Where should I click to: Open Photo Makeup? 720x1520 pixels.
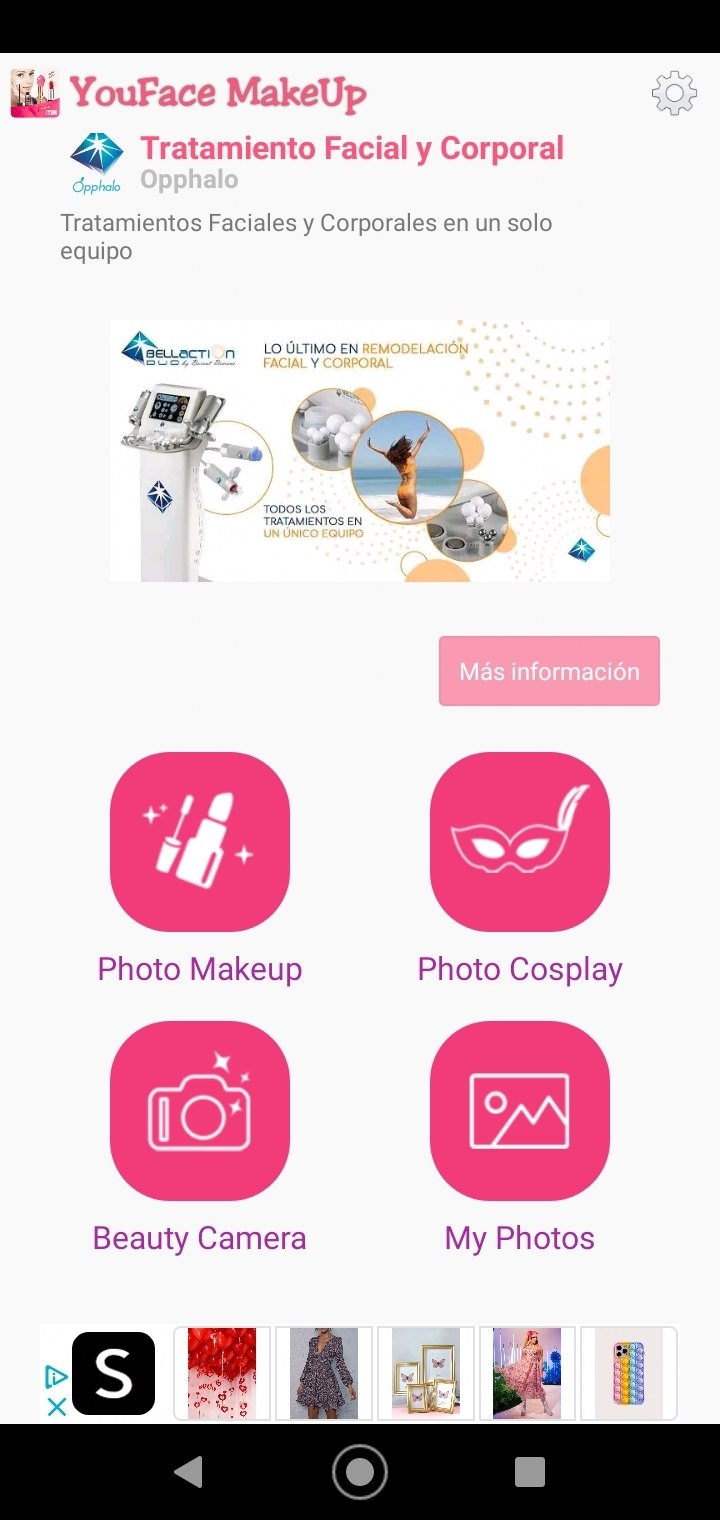(x=200, y=842)
